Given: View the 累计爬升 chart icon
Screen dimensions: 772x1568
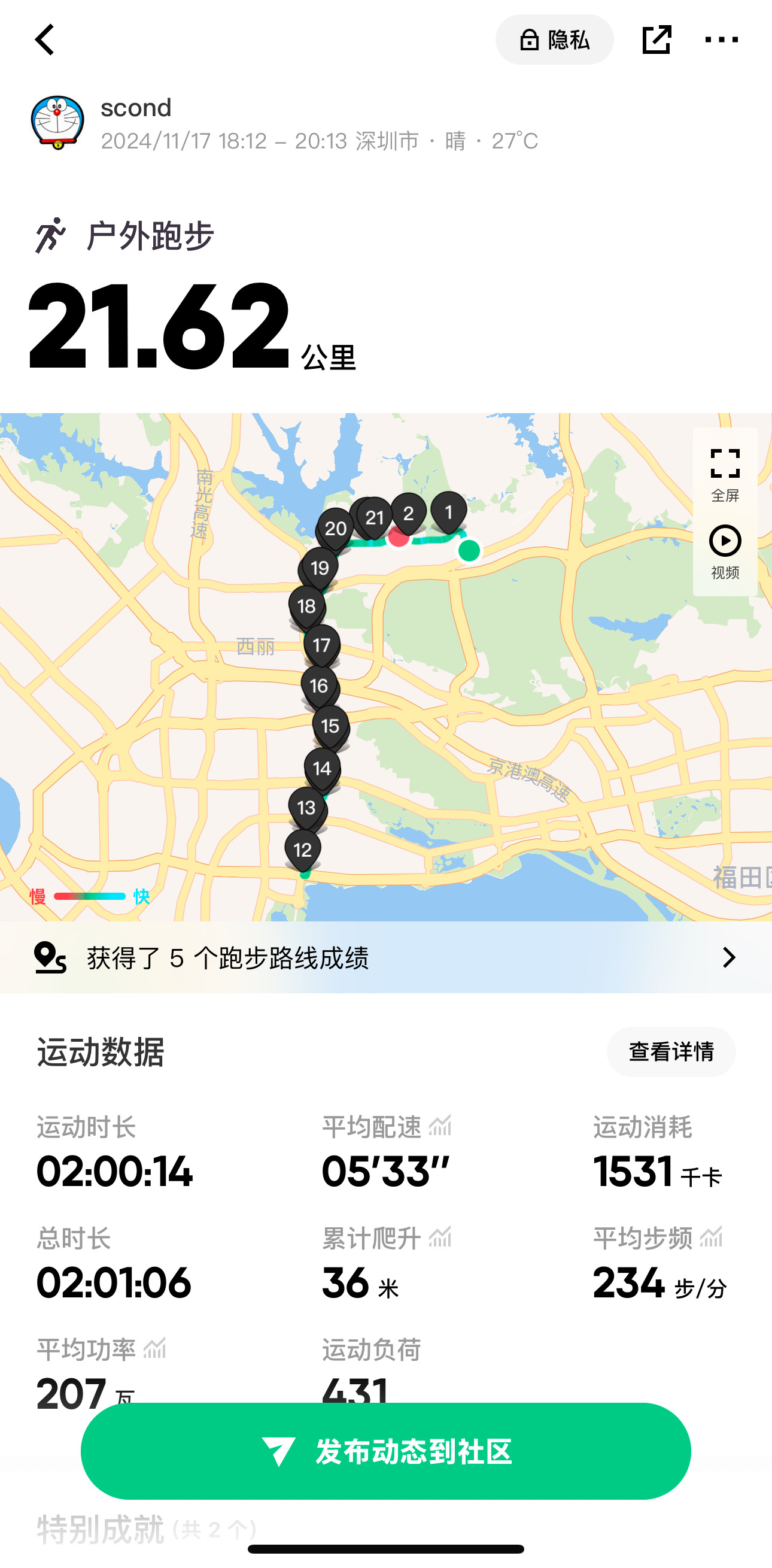Looking at the screenshot, I should click(440, 1238).
